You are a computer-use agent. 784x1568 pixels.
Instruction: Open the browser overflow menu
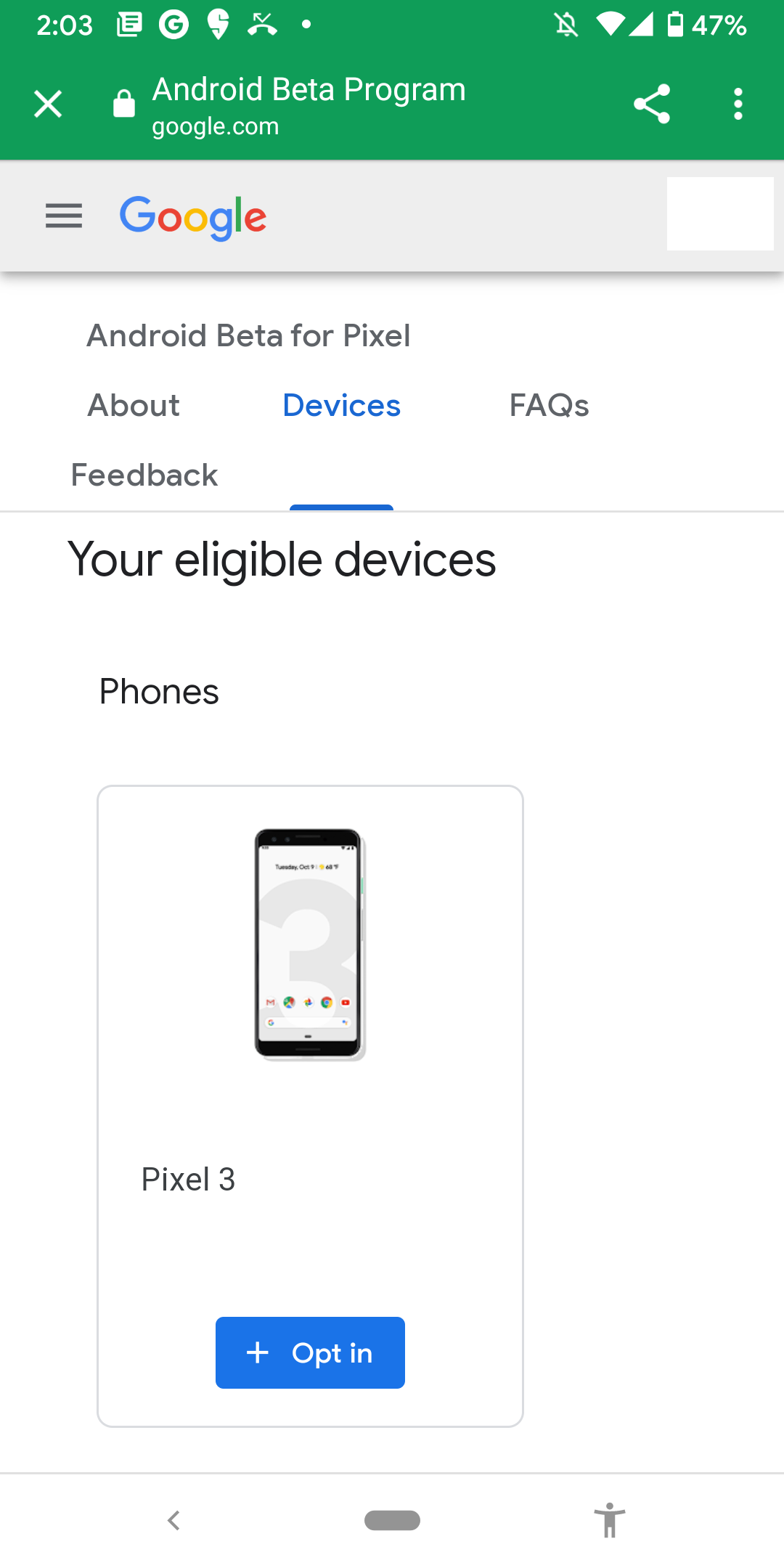tap(738, 104)
